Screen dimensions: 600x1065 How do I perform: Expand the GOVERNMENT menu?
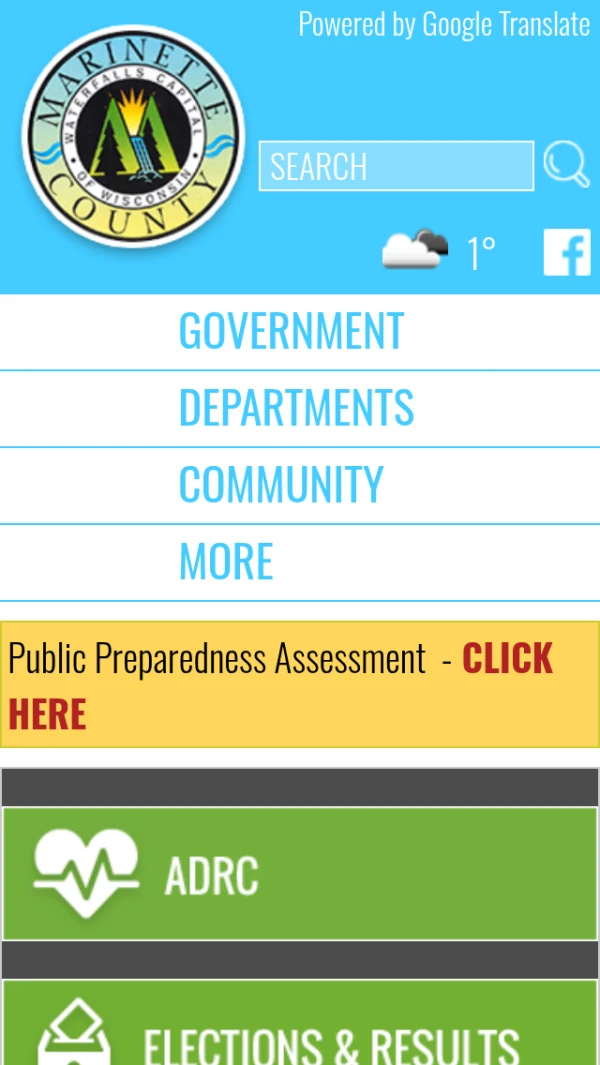[x=291, y=332]
